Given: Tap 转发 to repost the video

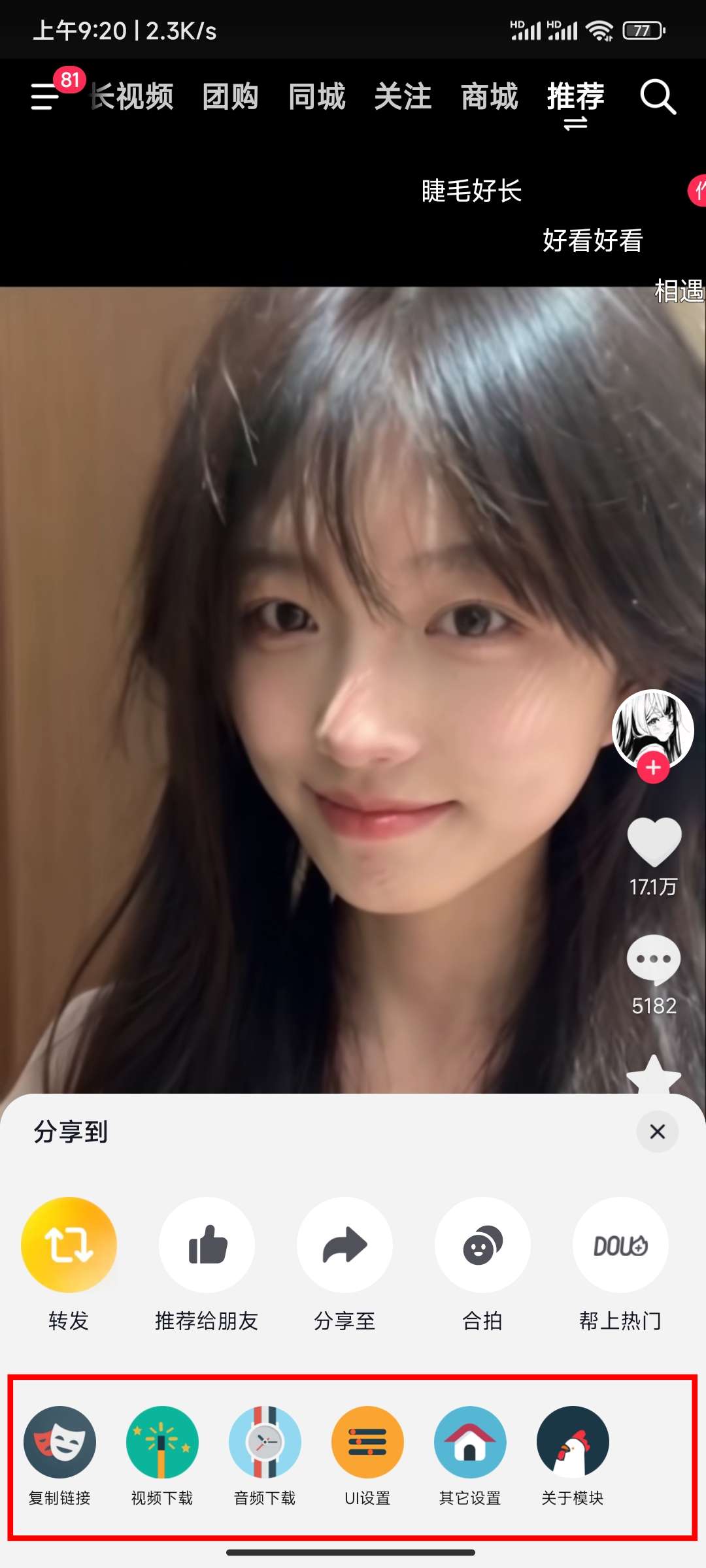Looking at the screenshot, I should 69,1245.
